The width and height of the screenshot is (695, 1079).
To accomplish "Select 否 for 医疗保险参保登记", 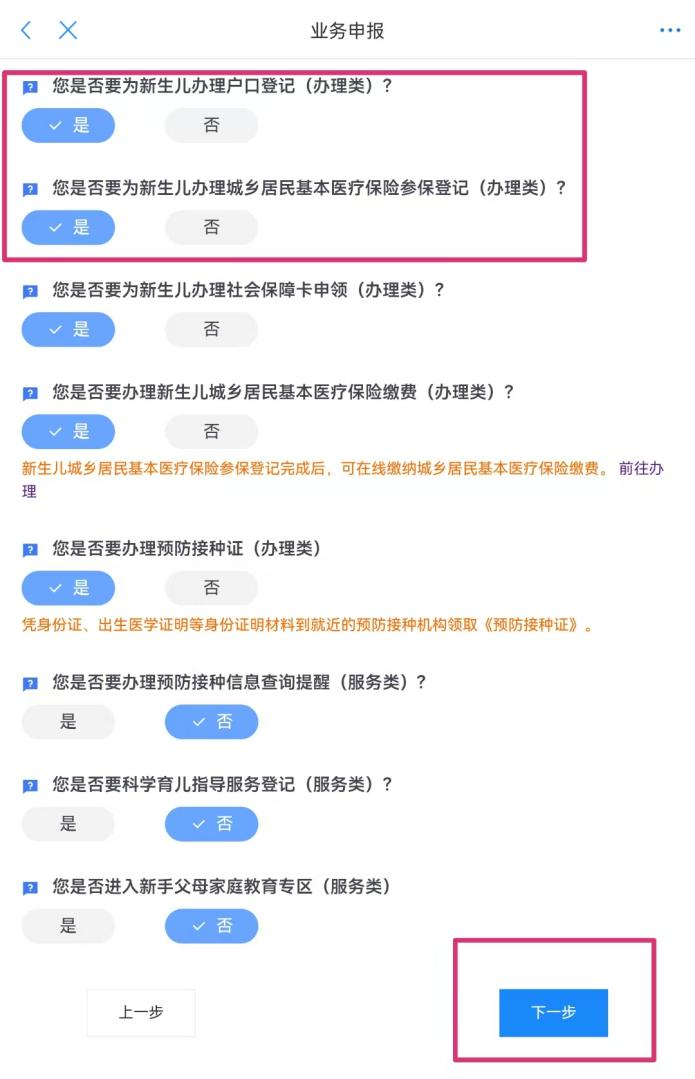I will [211, 228].
